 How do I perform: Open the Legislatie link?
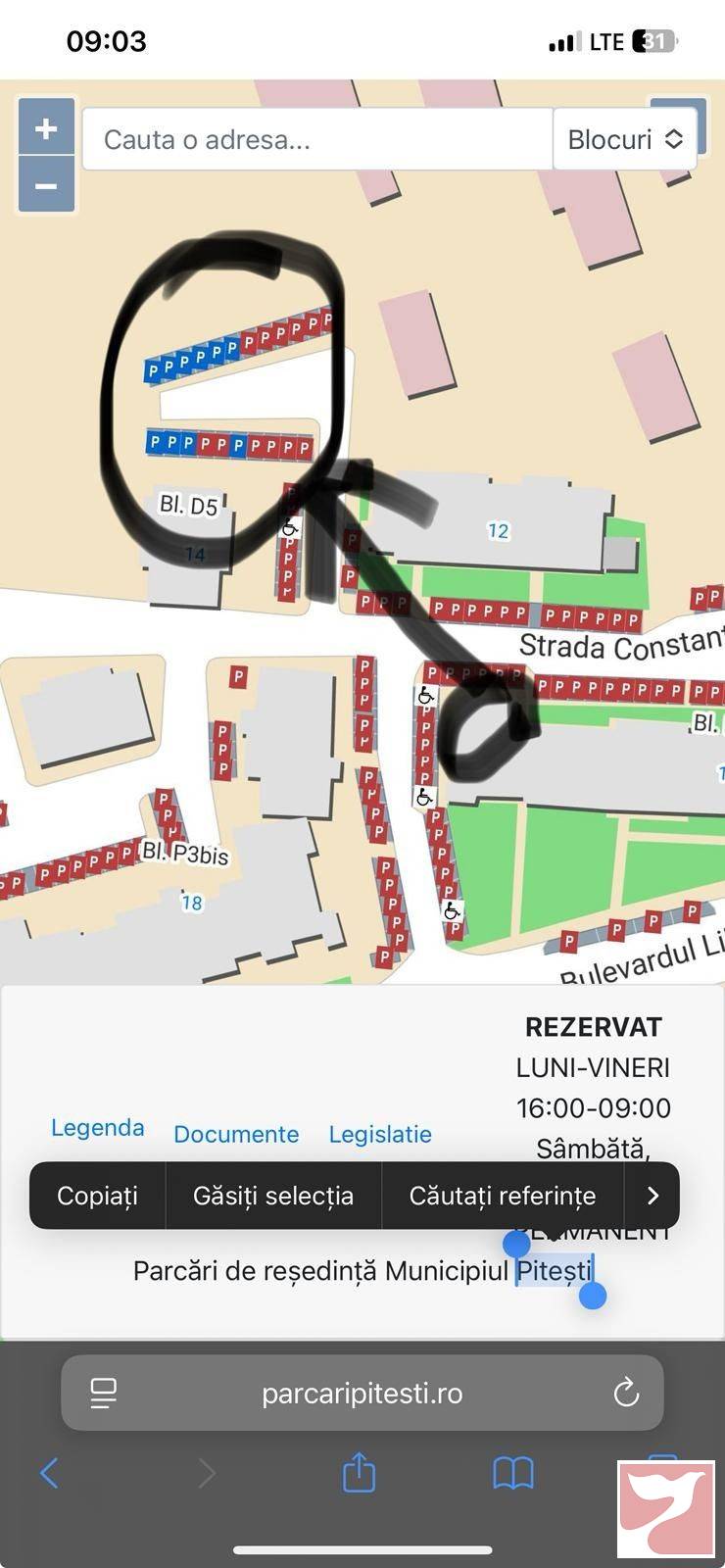click(x=380, y=1134)
